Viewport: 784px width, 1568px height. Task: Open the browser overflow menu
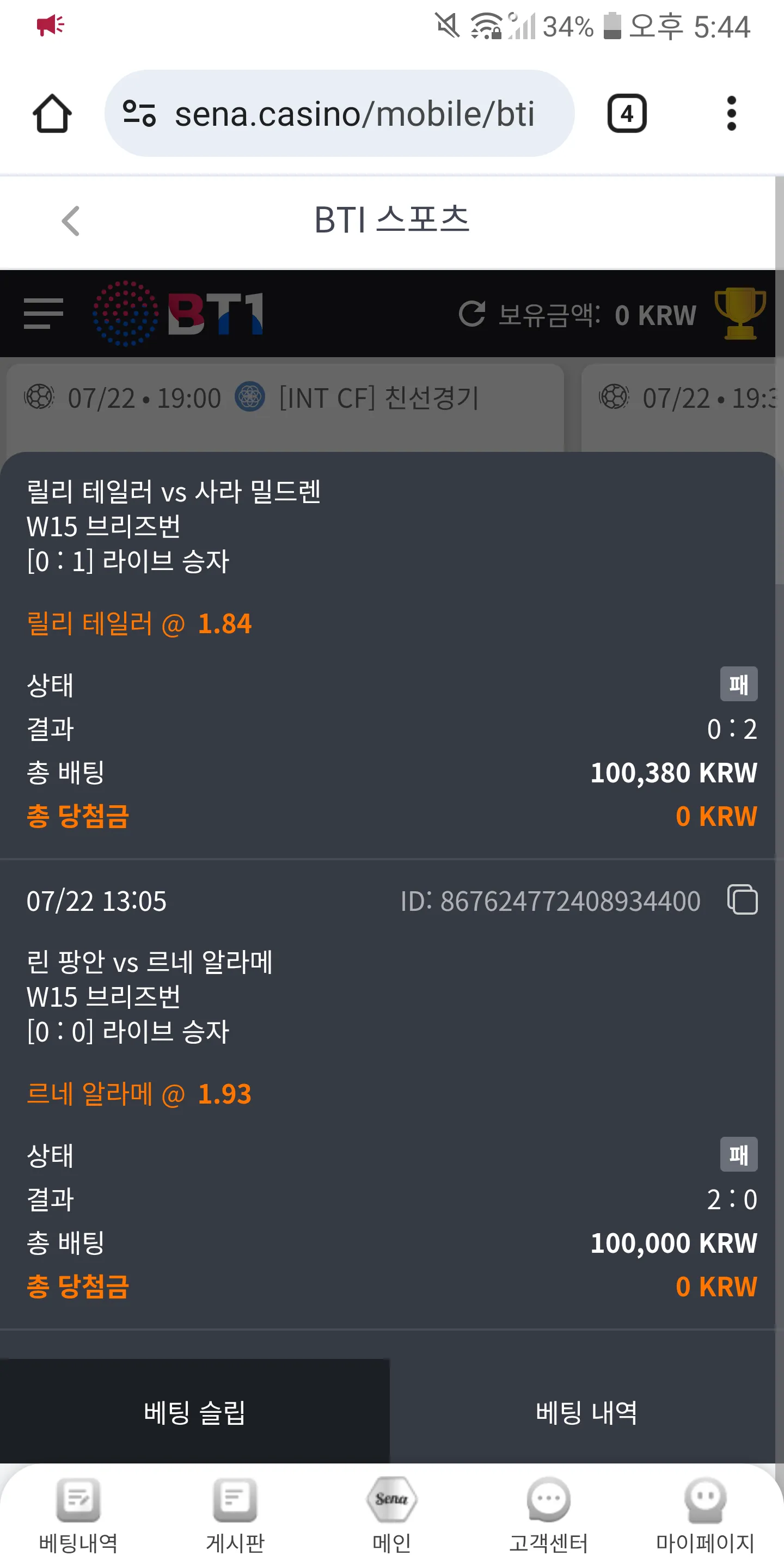tap(731, 113)
